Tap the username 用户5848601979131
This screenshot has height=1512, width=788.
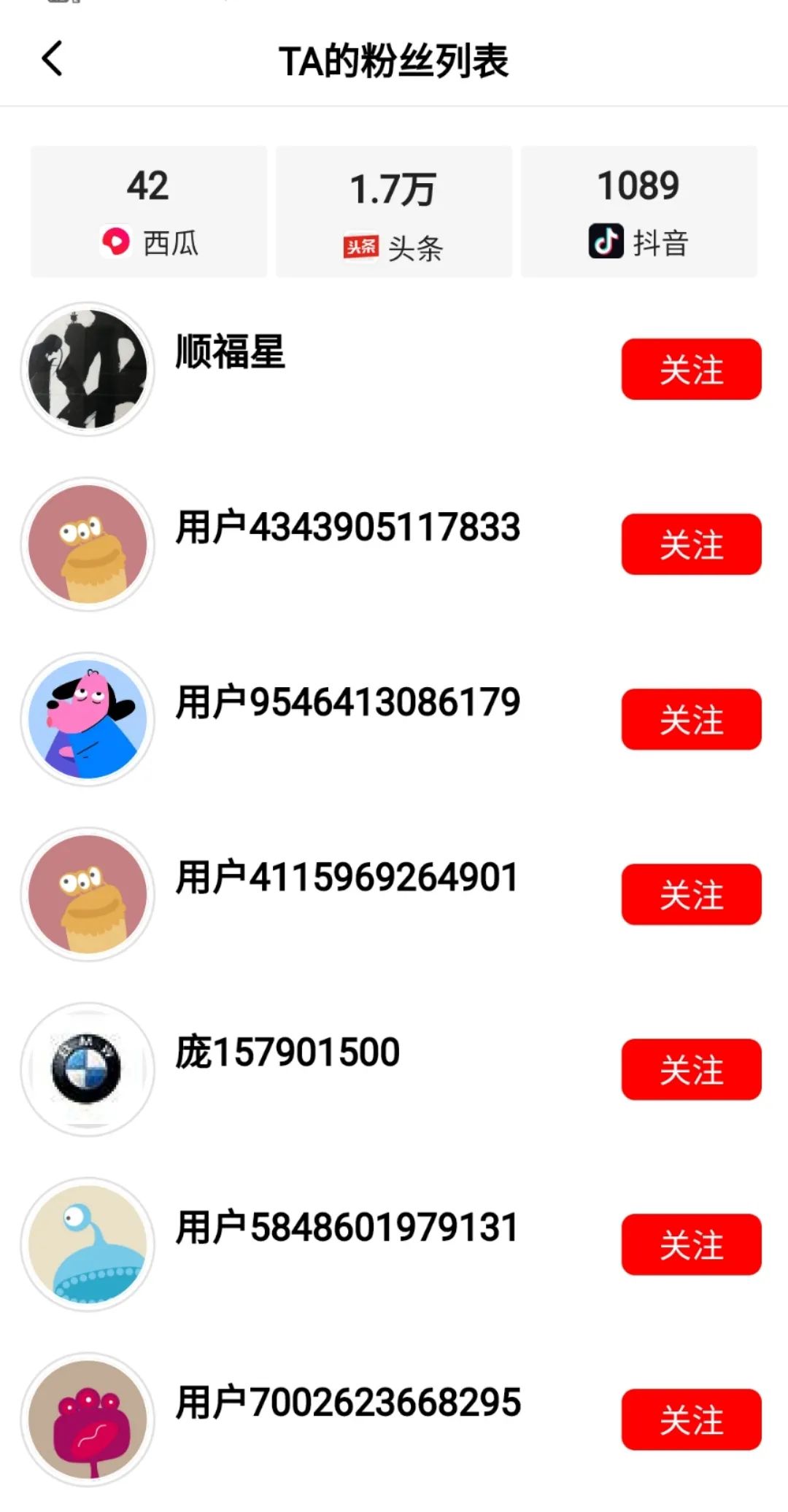[x=347, y=1228]
